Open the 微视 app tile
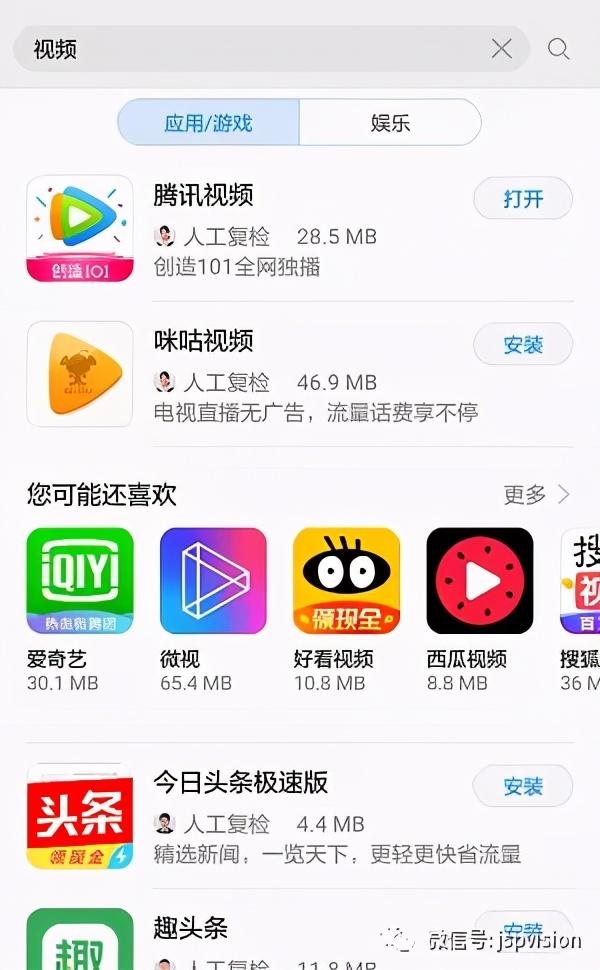The width and height of the screenshot is (600, 970). pyautogui.click(x=213, y=609)
